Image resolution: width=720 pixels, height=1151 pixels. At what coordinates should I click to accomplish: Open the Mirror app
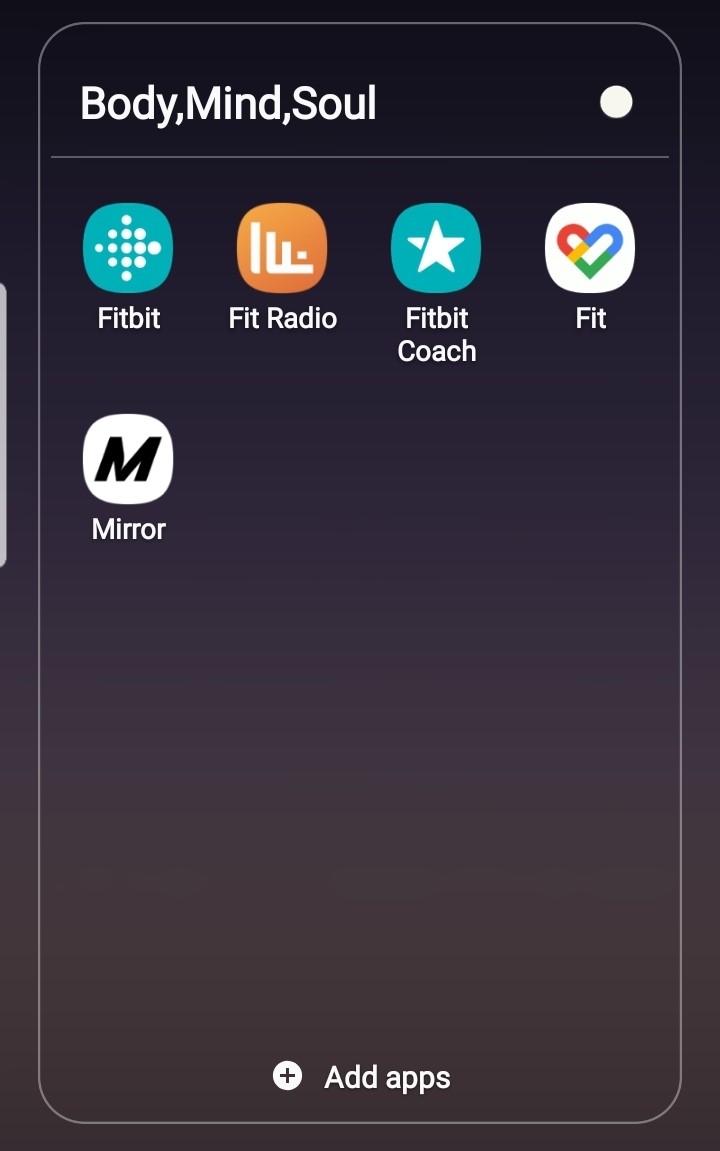128,459
